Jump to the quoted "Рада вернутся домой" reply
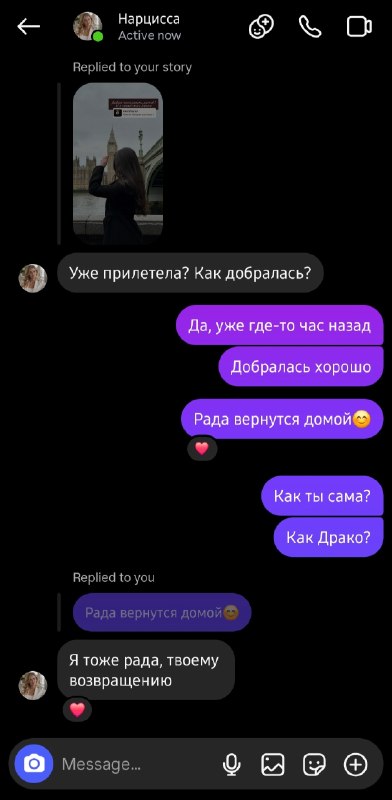Image resolution: width=392 pixels, height=800 pixels. click(x=162, y=612)
